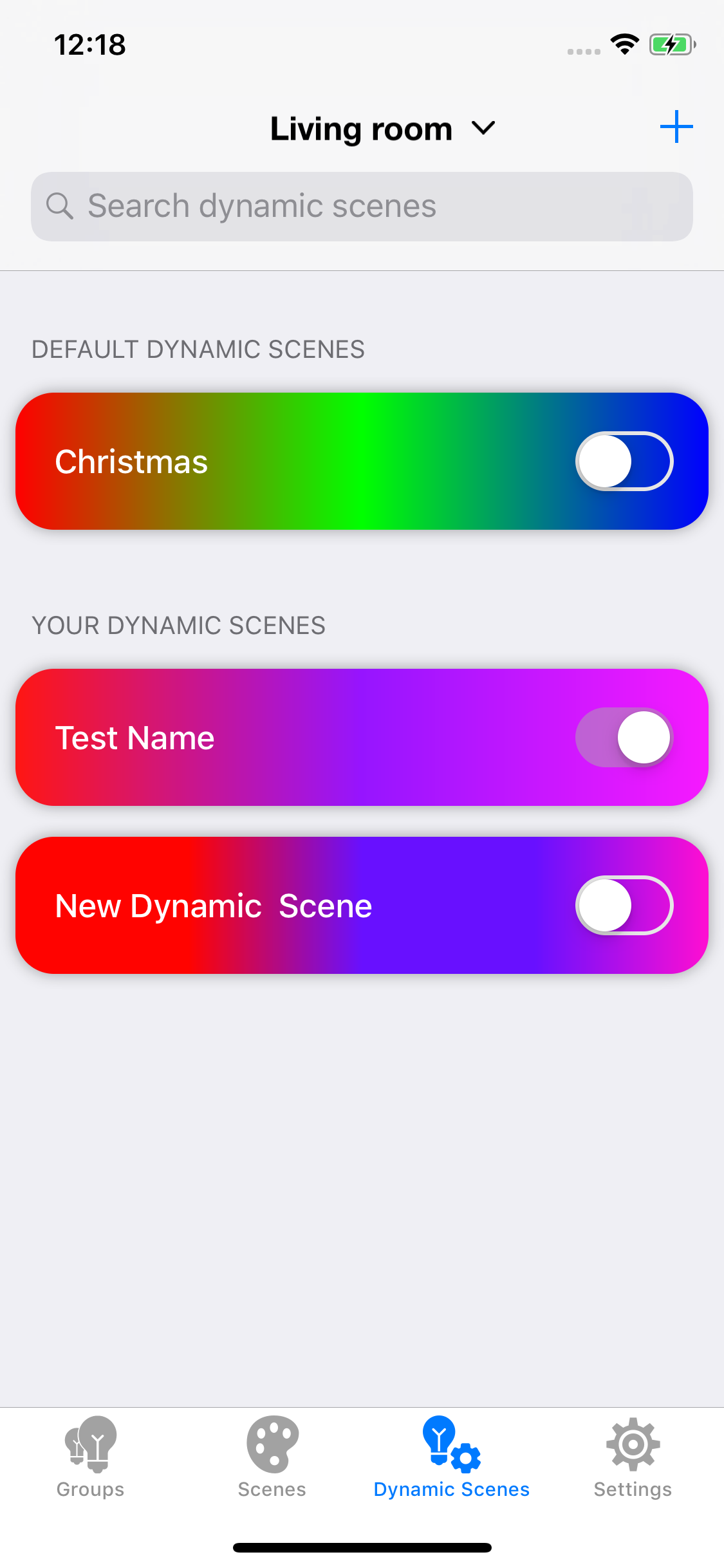
Task: Toggle on New Dynamic Scene
Action: [x=624, y=906]
